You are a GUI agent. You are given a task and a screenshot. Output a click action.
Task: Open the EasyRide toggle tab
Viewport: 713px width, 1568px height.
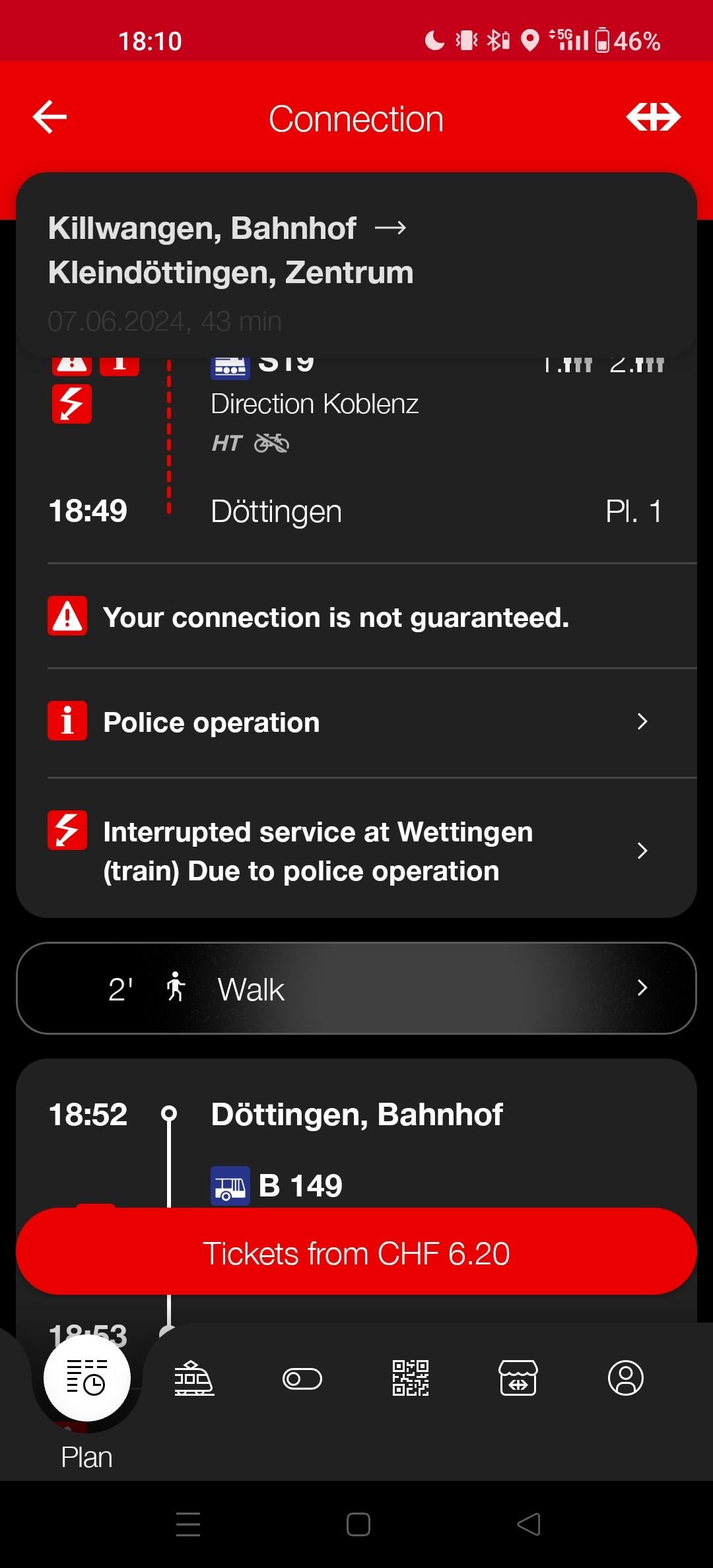click(x=302, y=1379)
